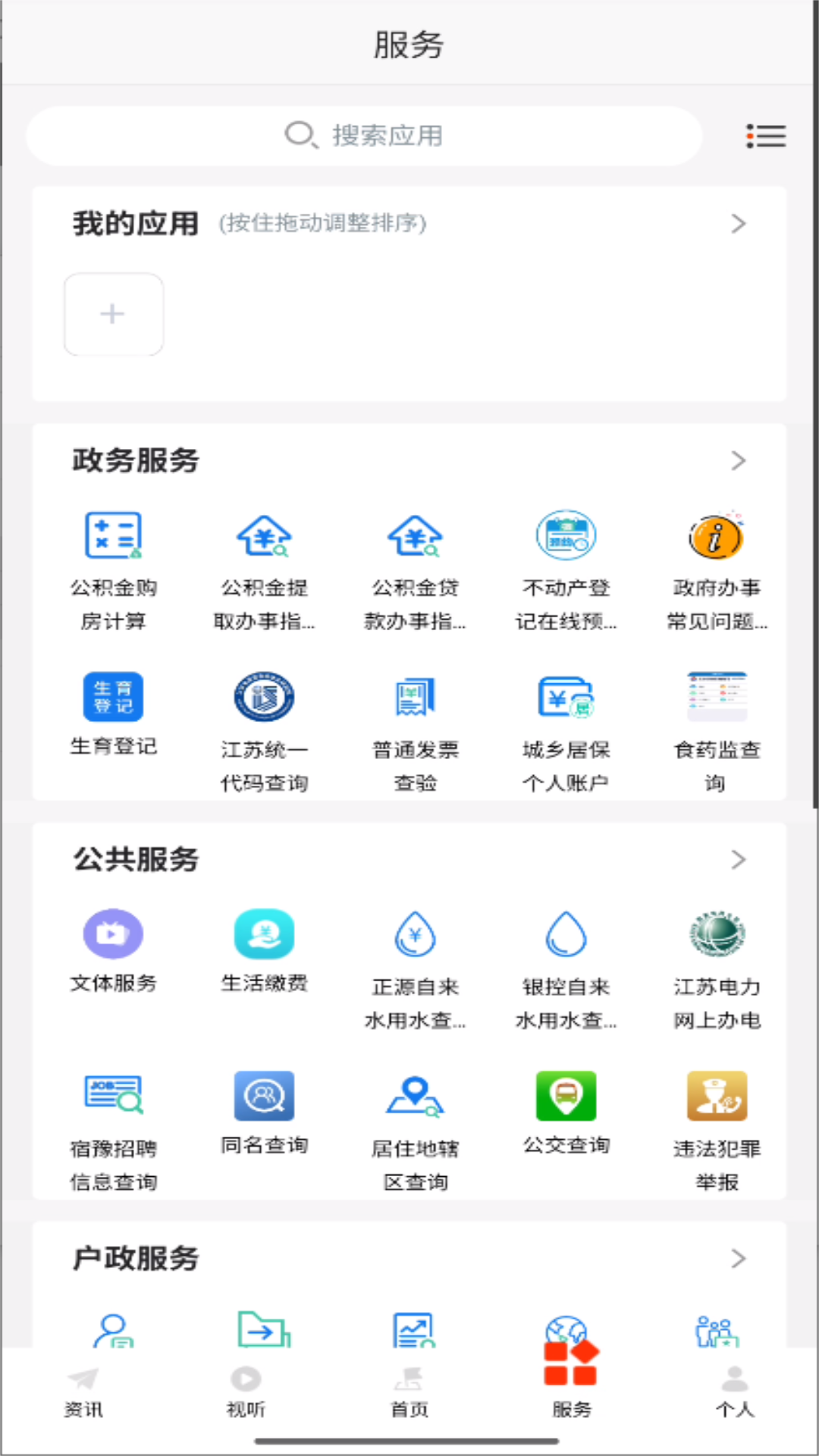Switch to the 资讯 tab
This screenshot has height=1456, width=819.
pos(83,1388)
